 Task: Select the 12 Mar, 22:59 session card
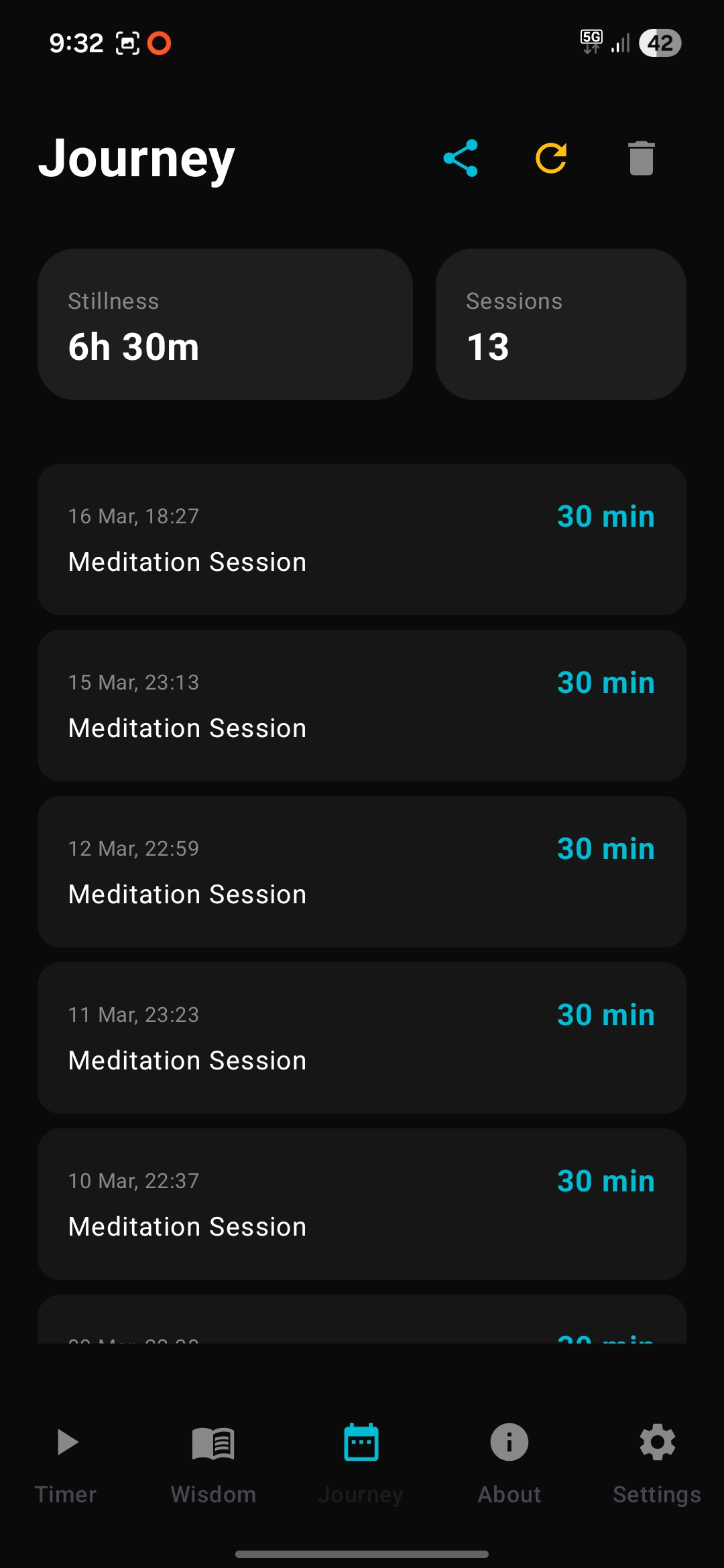click(x=362, y=872)
